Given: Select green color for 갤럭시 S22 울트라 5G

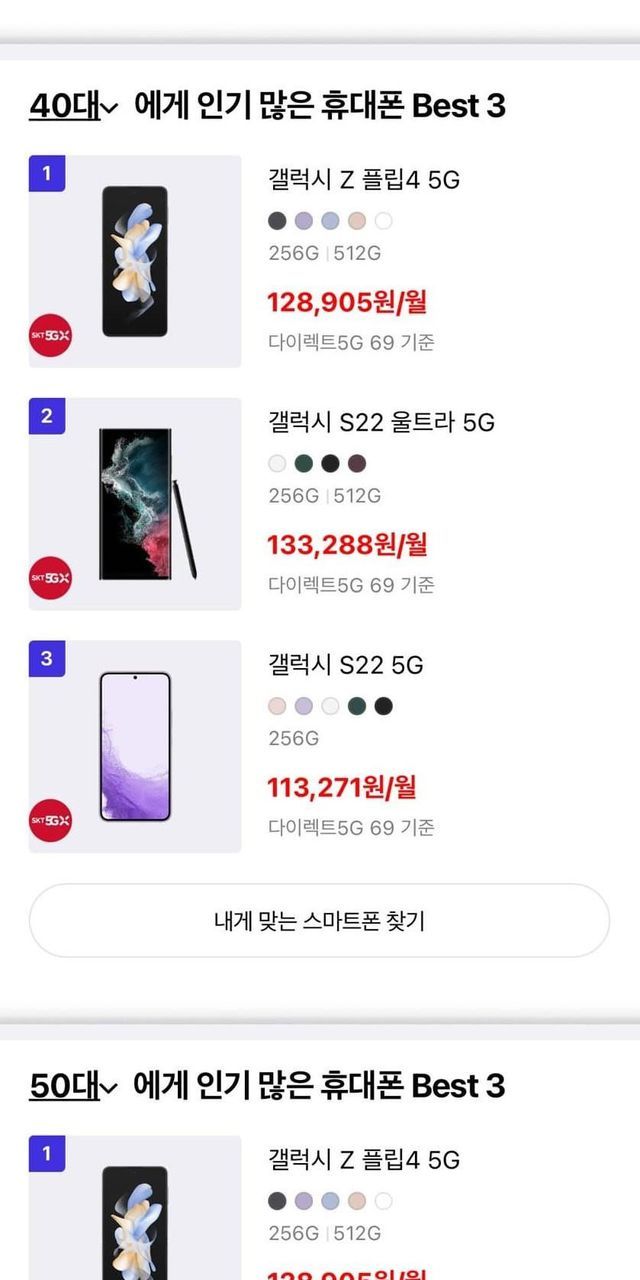Looking at the screenshot, I should coord(304,464).
